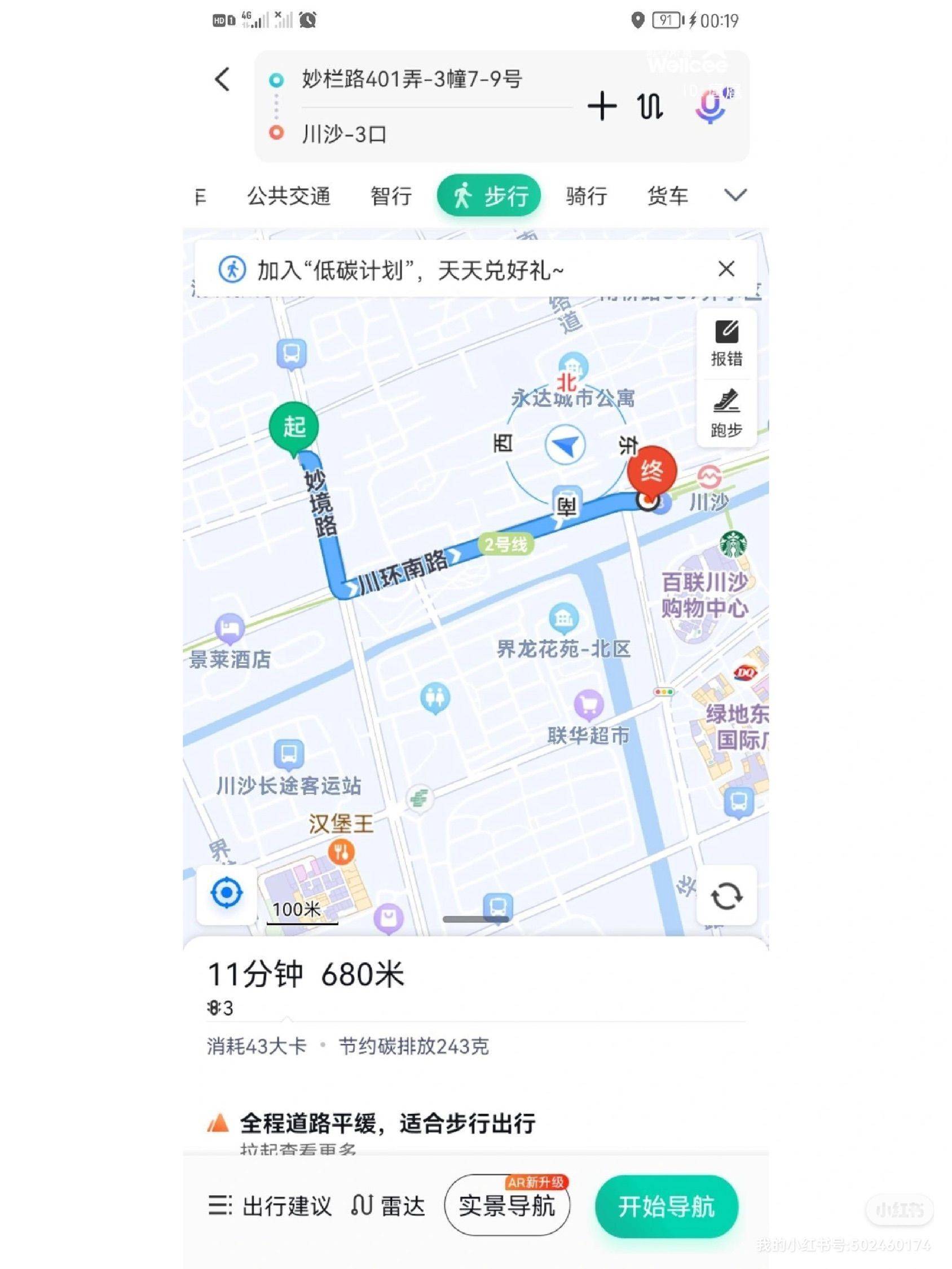Refresh the walking route
Screen dimensions: 952x1269
pos(726,896)
